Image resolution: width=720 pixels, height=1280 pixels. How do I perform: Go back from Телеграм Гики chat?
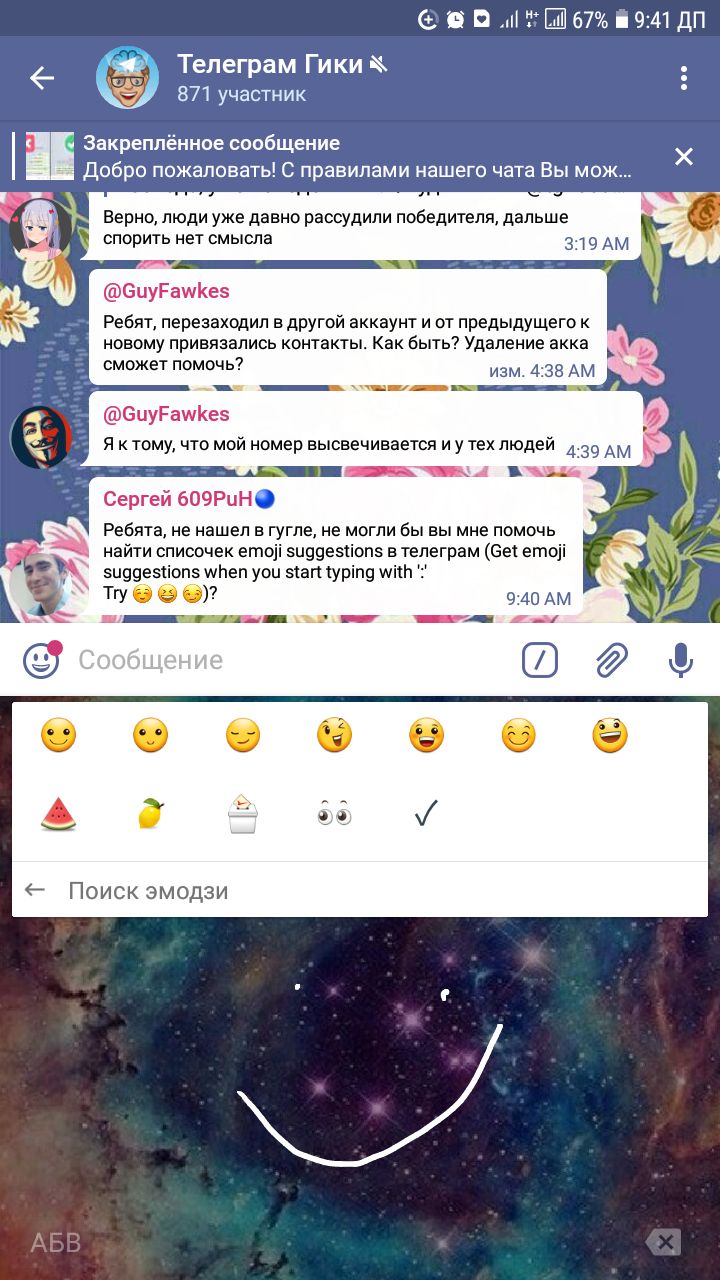point(42,78)
